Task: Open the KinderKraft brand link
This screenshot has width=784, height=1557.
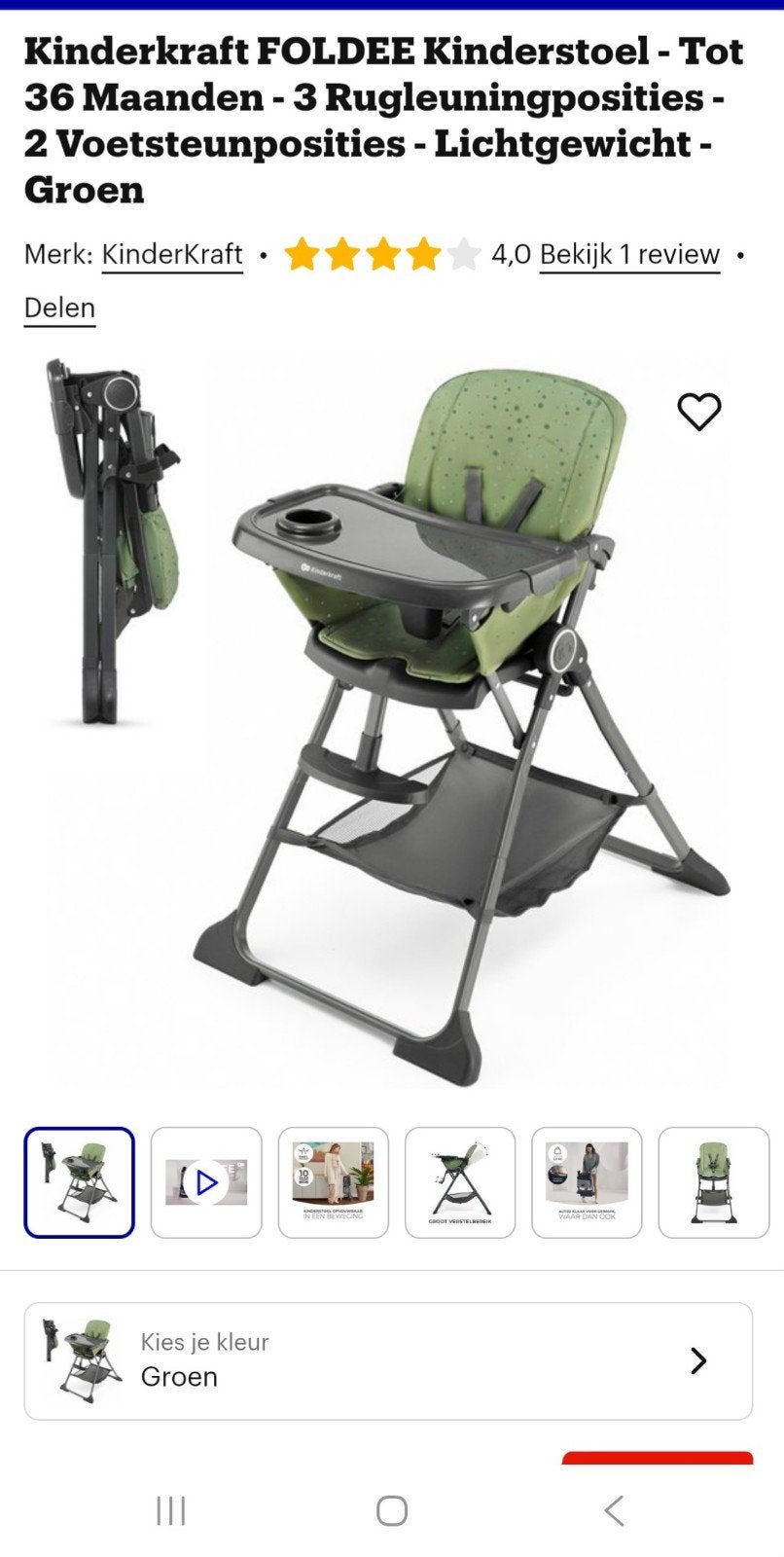Action: [x=172, y=255]
